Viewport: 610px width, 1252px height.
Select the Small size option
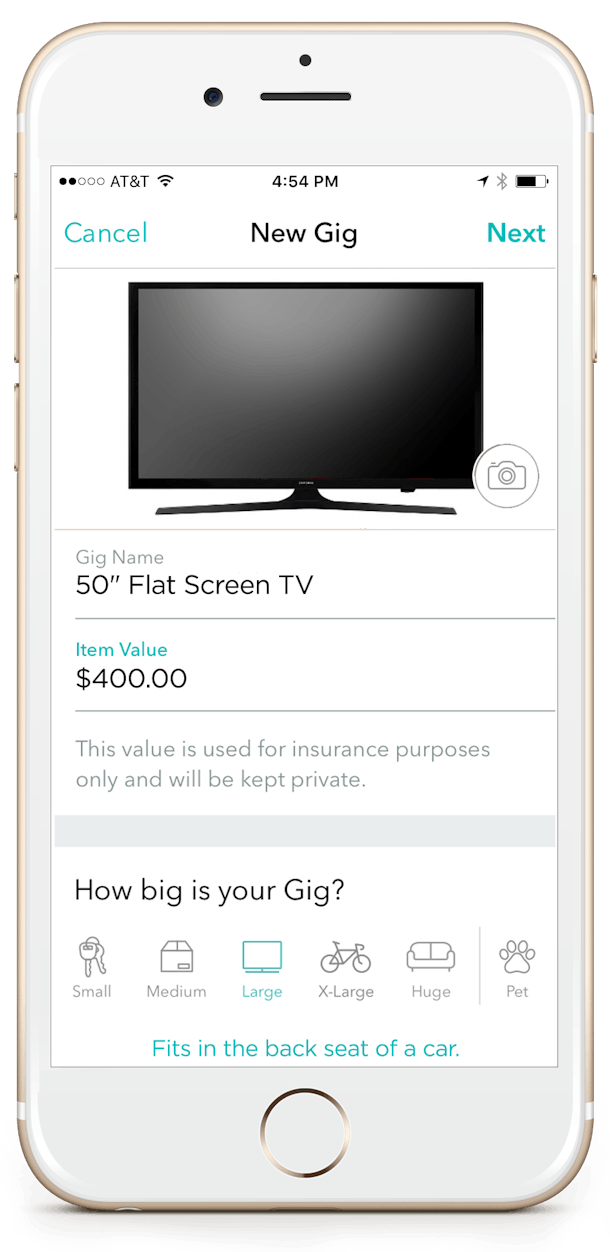coord(92,968)
